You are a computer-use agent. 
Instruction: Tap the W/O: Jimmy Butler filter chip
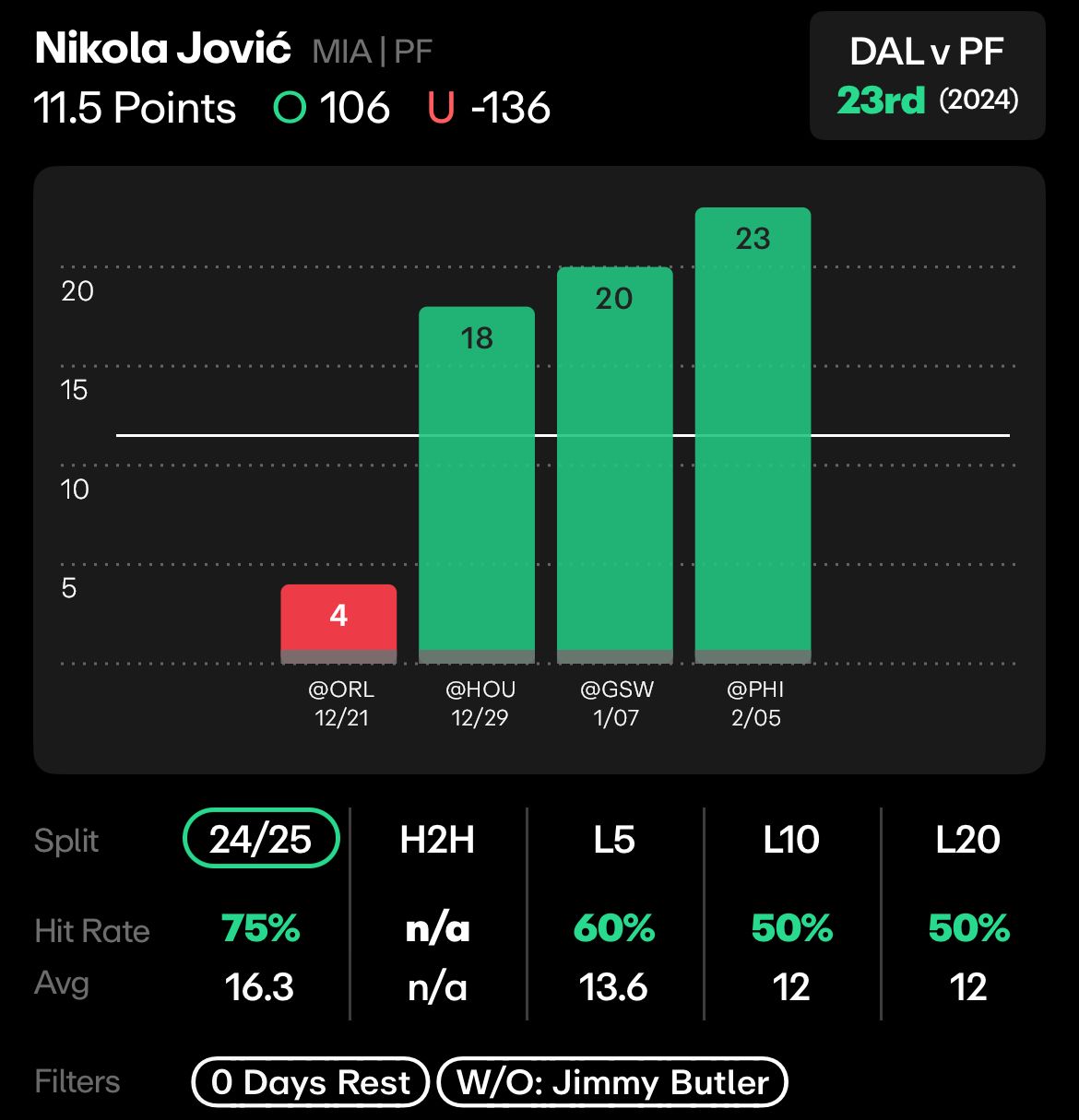coord(612,1081)
